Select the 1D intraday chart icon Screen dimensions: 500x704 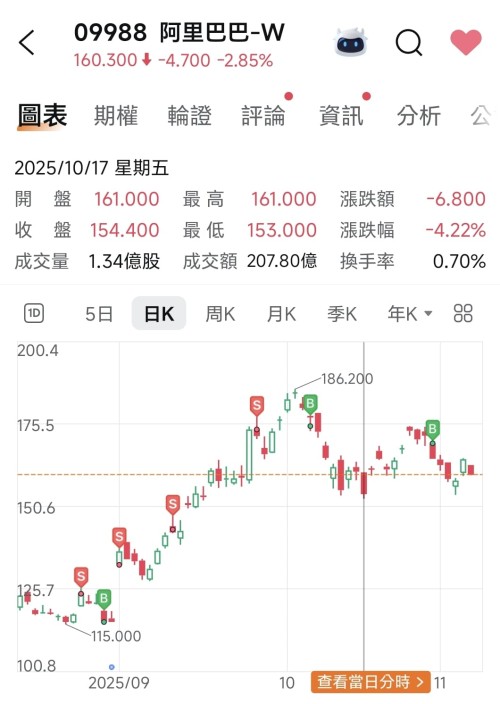click(x=34, y=313)
